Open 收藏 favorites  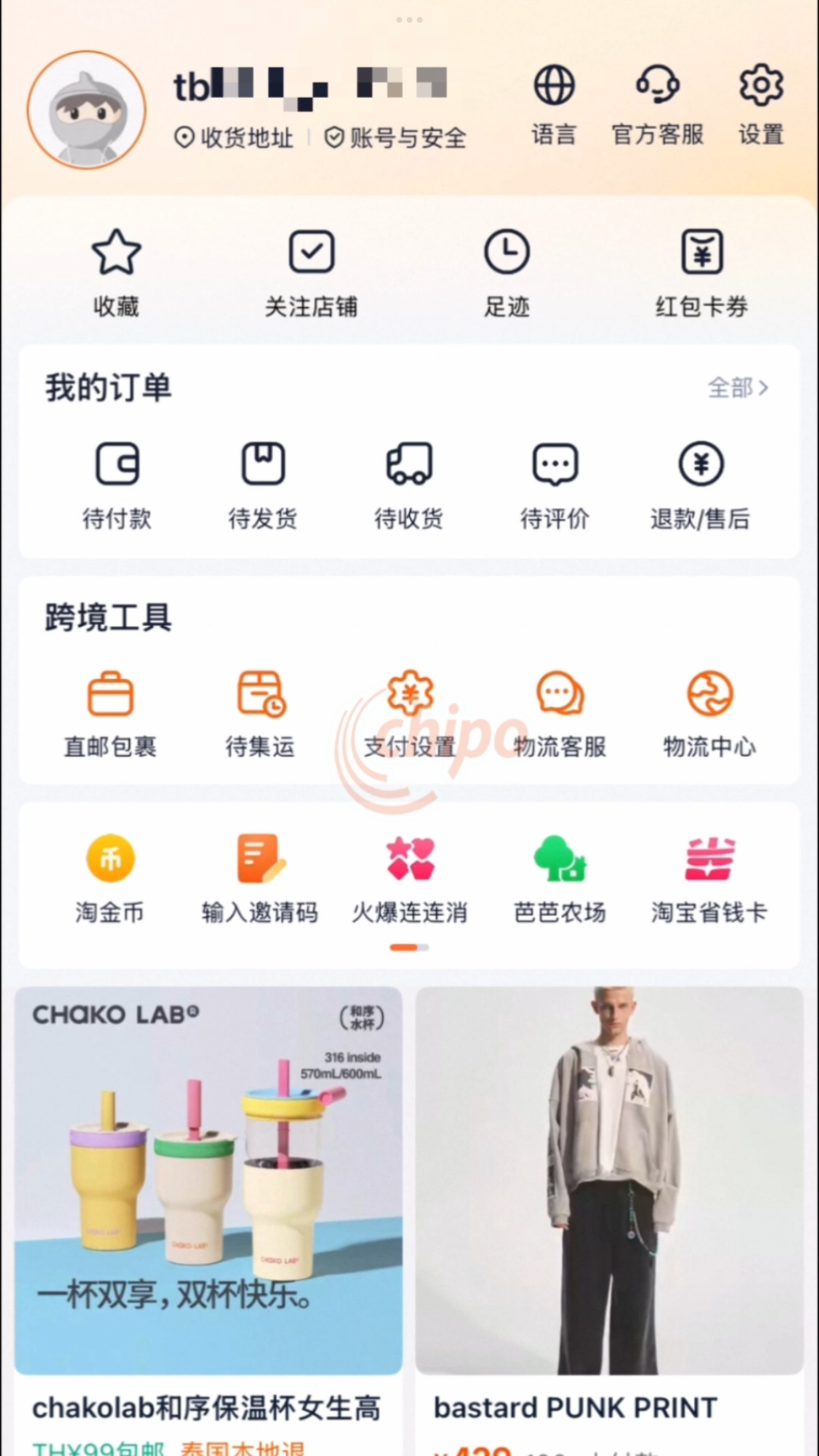[116, 273]
